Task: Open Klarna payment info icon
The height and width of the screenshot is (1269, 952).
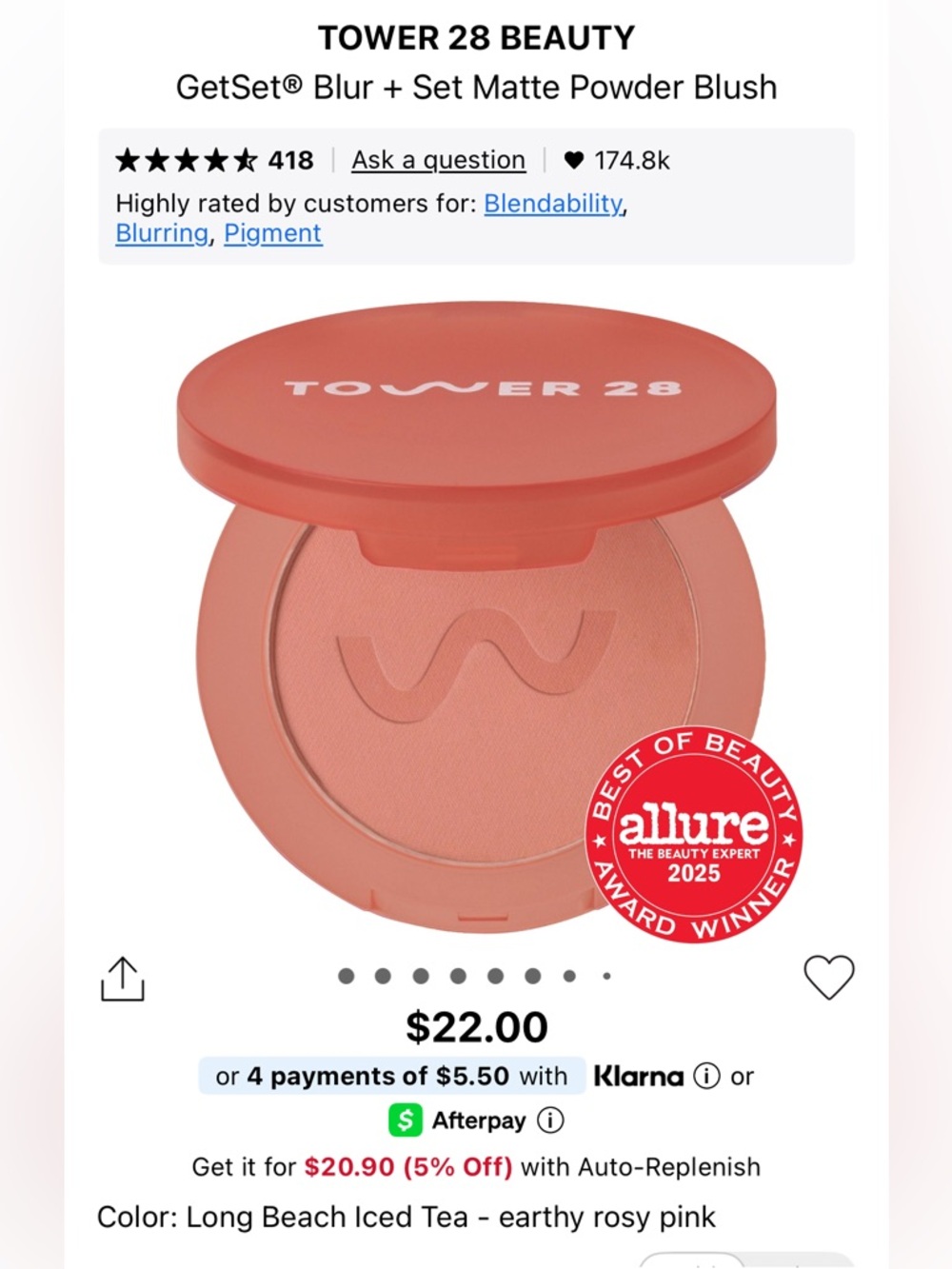Action: [706, 1077]
